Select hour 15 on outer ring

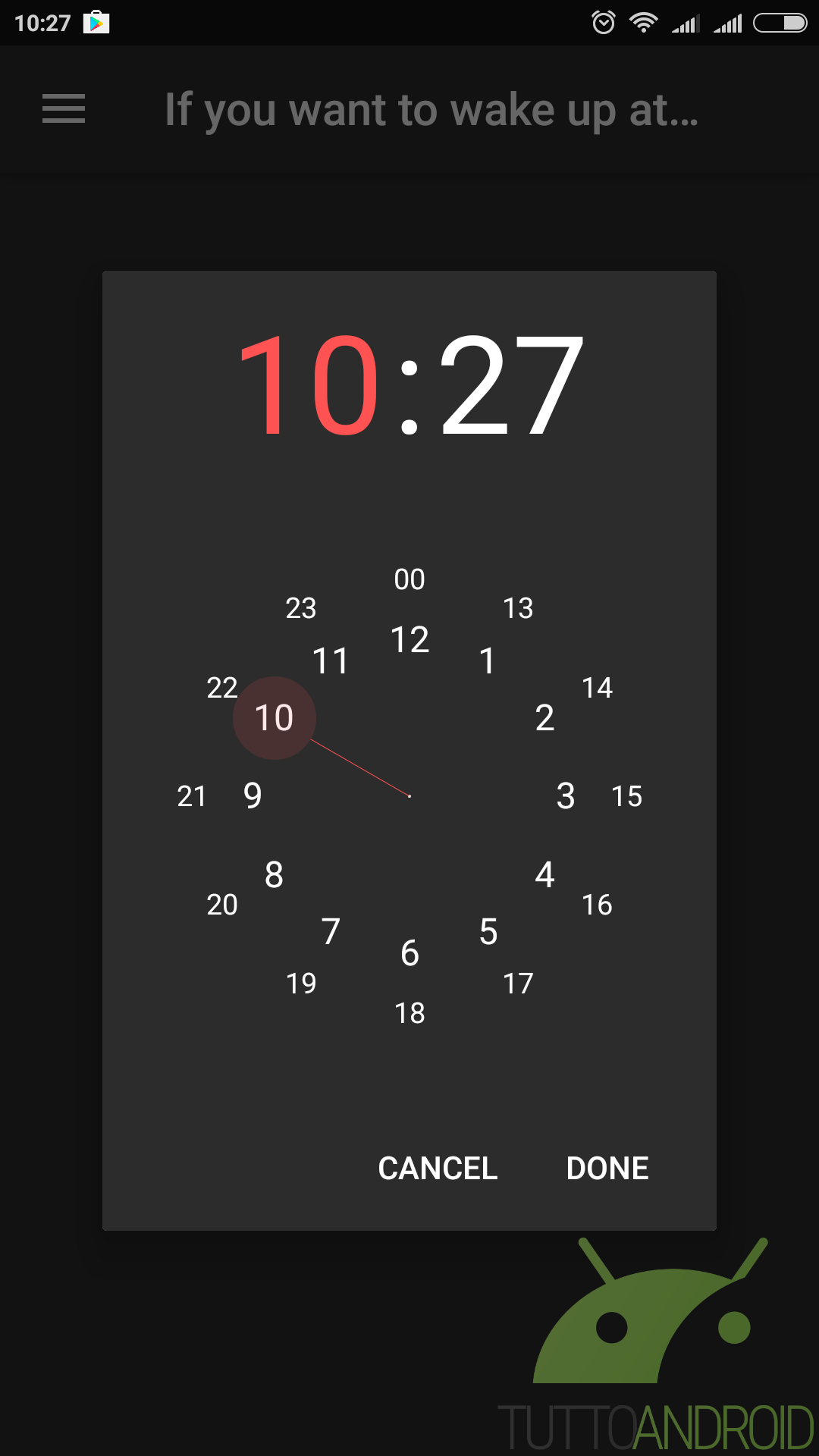click(626, 796)
